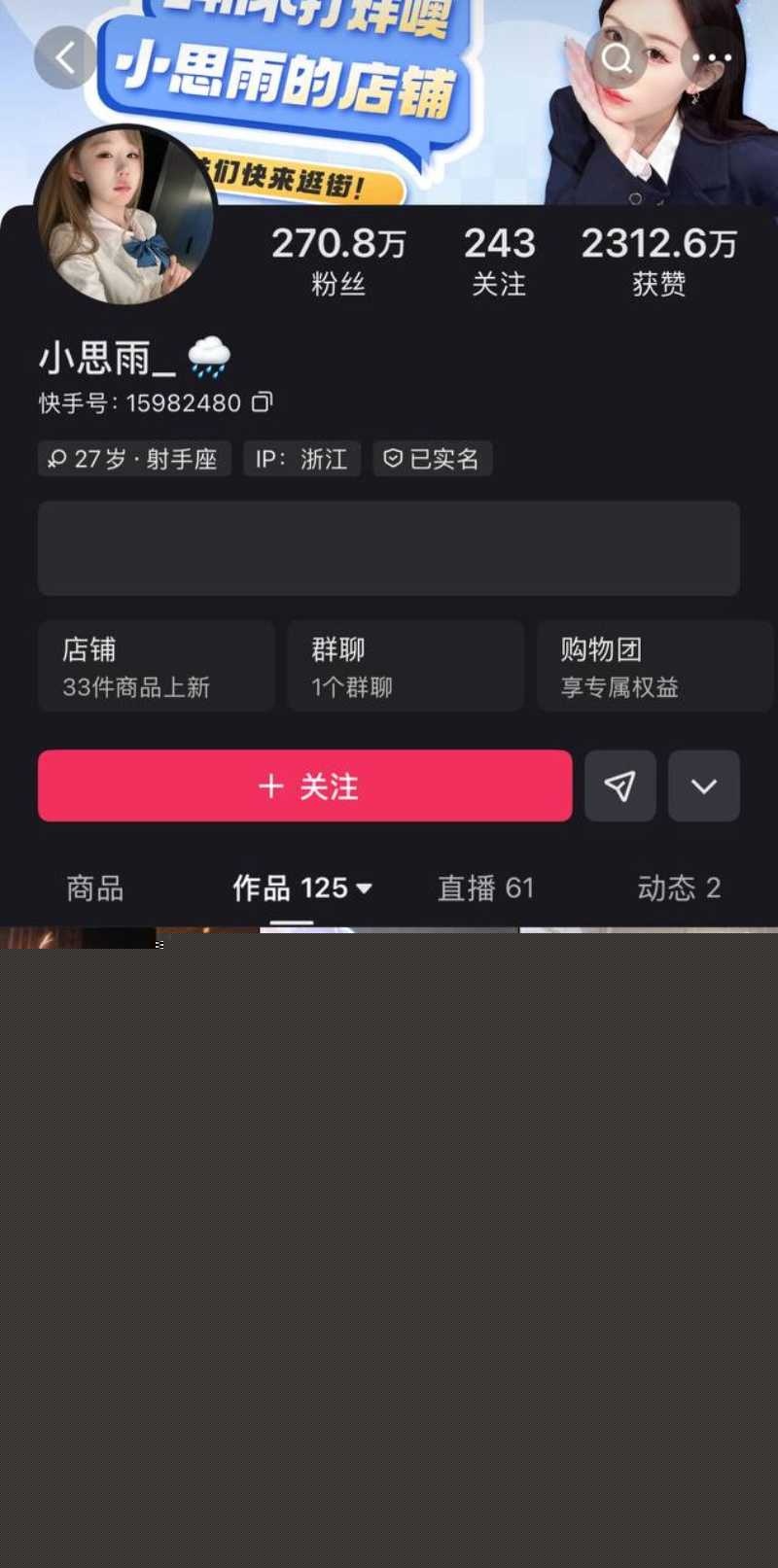
Task: Click the back arrow at top left
Action: (64, 56)
